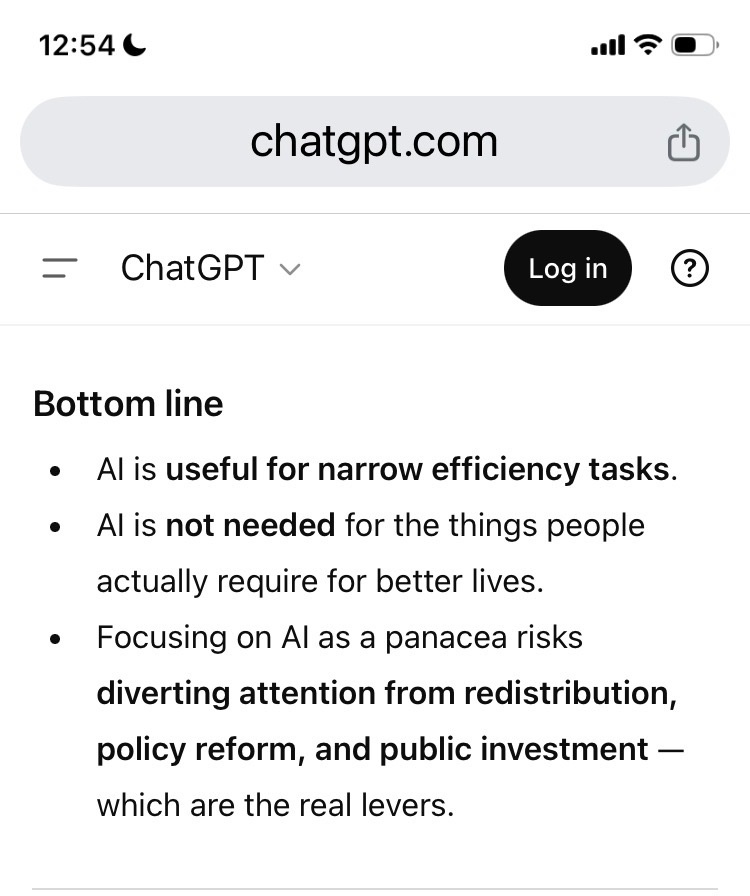Tap the Log in button
750x896 pixels.
pos(567,268)
